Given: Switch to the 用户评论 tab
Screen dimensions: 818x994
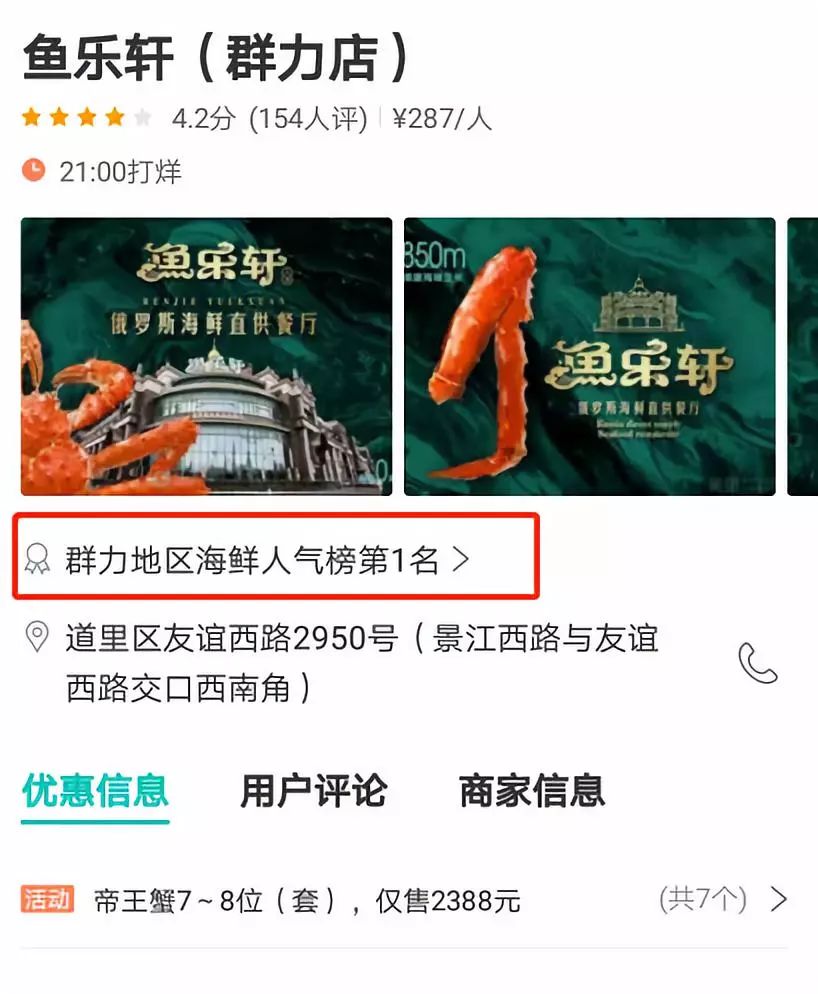Looking at the screenshot, I should pos(313,790).
